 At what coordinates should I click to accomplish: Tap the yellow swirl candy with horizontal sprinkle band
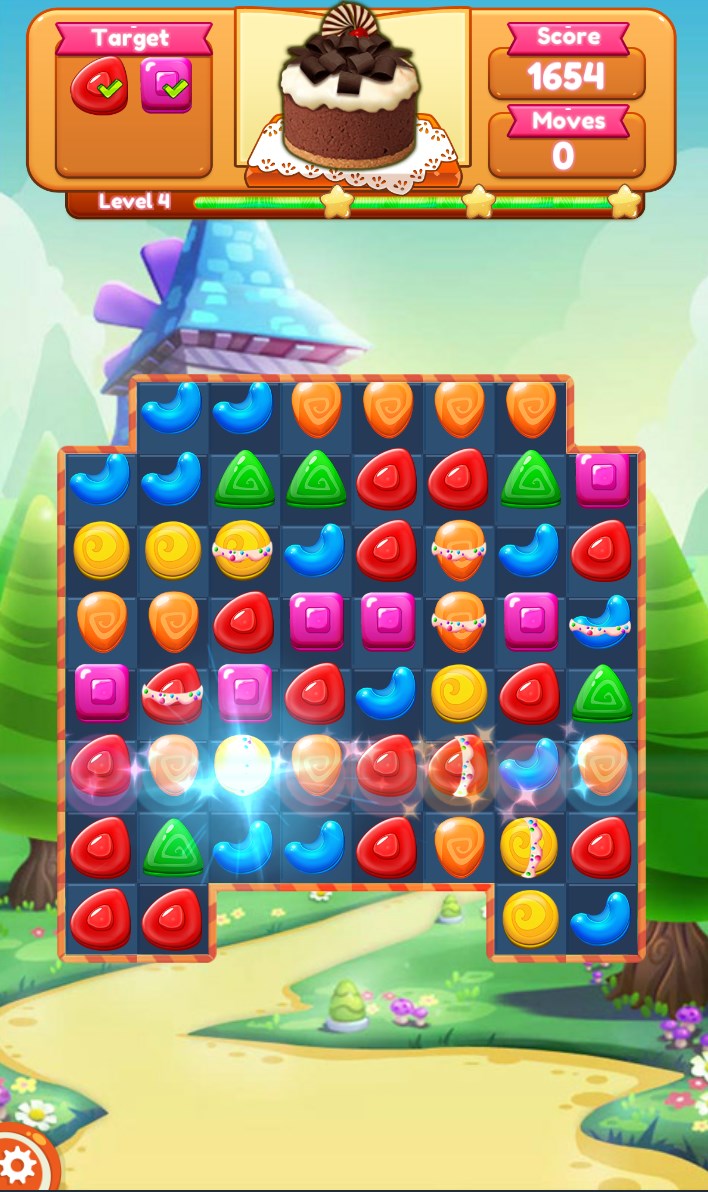point(243,550)
